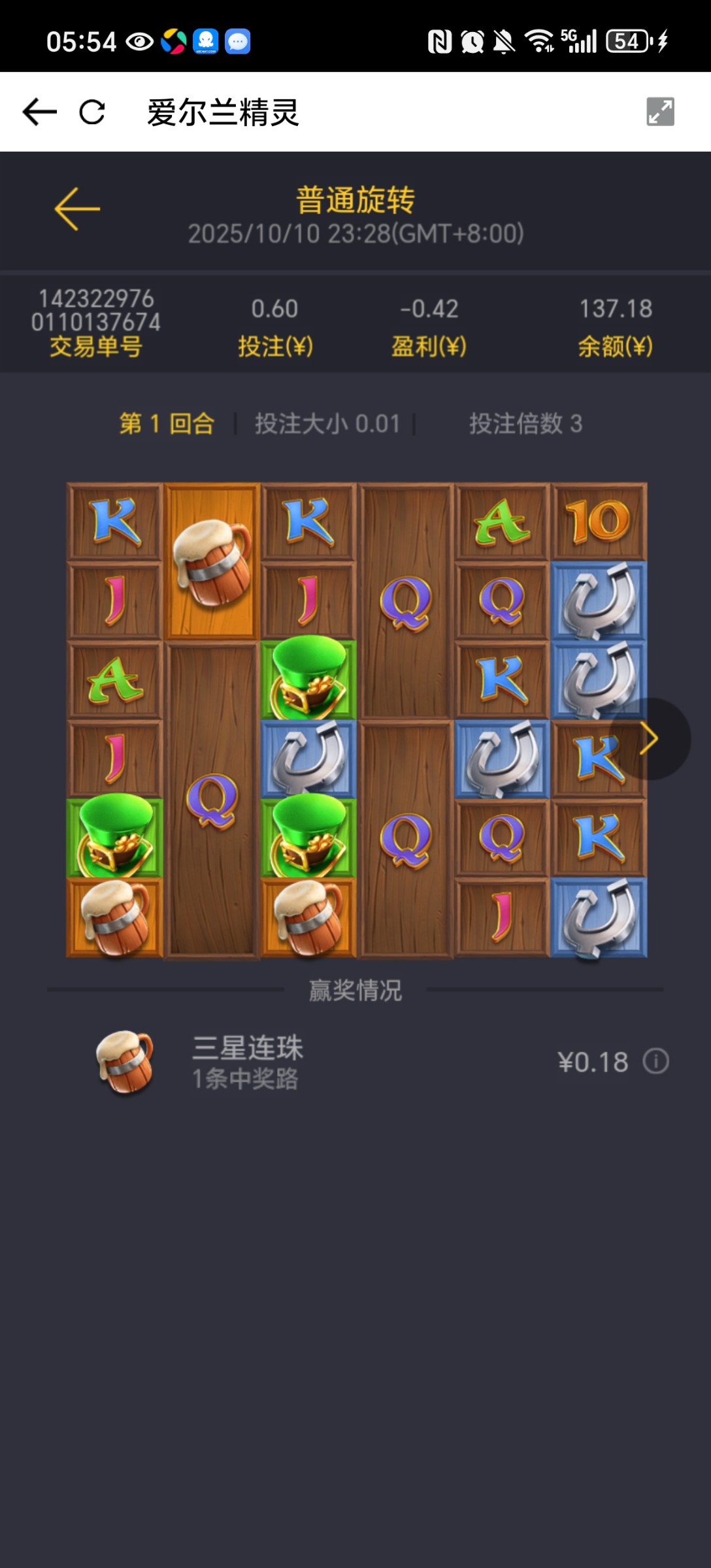Expand to fullscreen with the top-right icon
This screenshot has height=1568, width=711.
[660, 112]
